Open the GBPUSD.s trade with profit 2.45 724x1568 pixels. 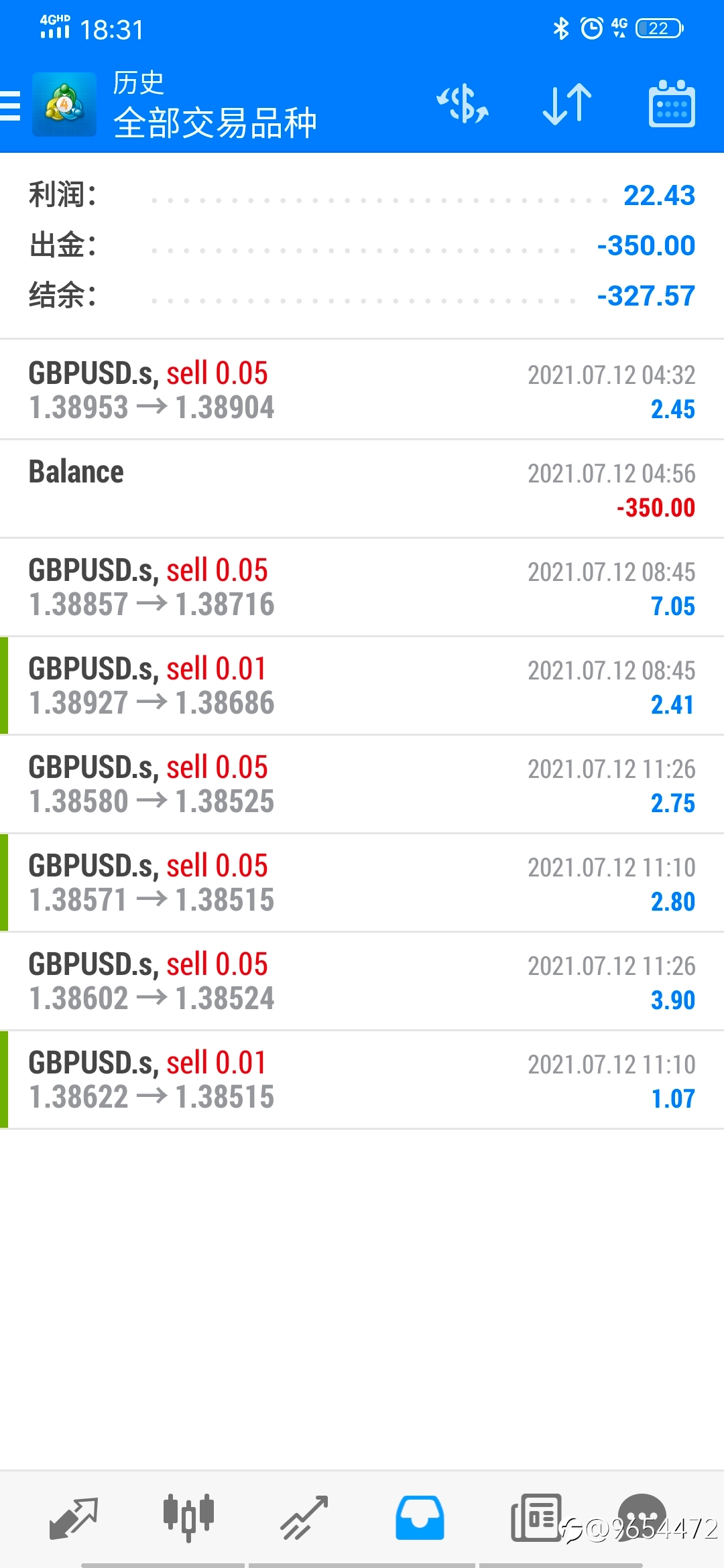[x=362, y=390]
